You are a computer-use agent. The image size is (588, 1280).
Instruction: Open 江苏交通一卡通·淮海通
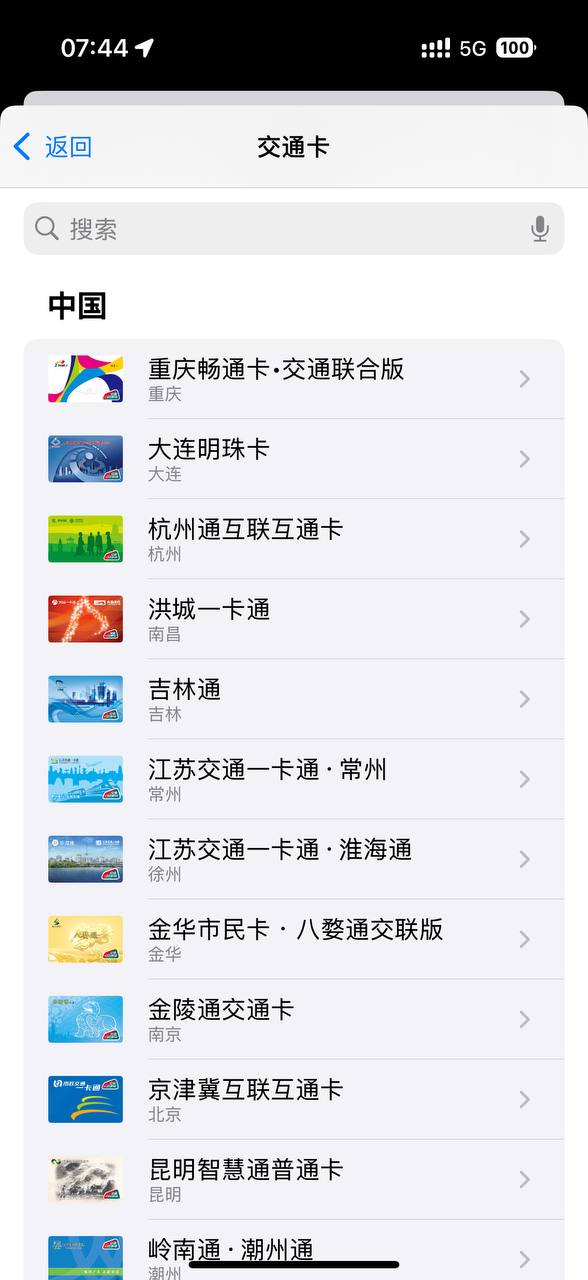click(x=294, y=859)
